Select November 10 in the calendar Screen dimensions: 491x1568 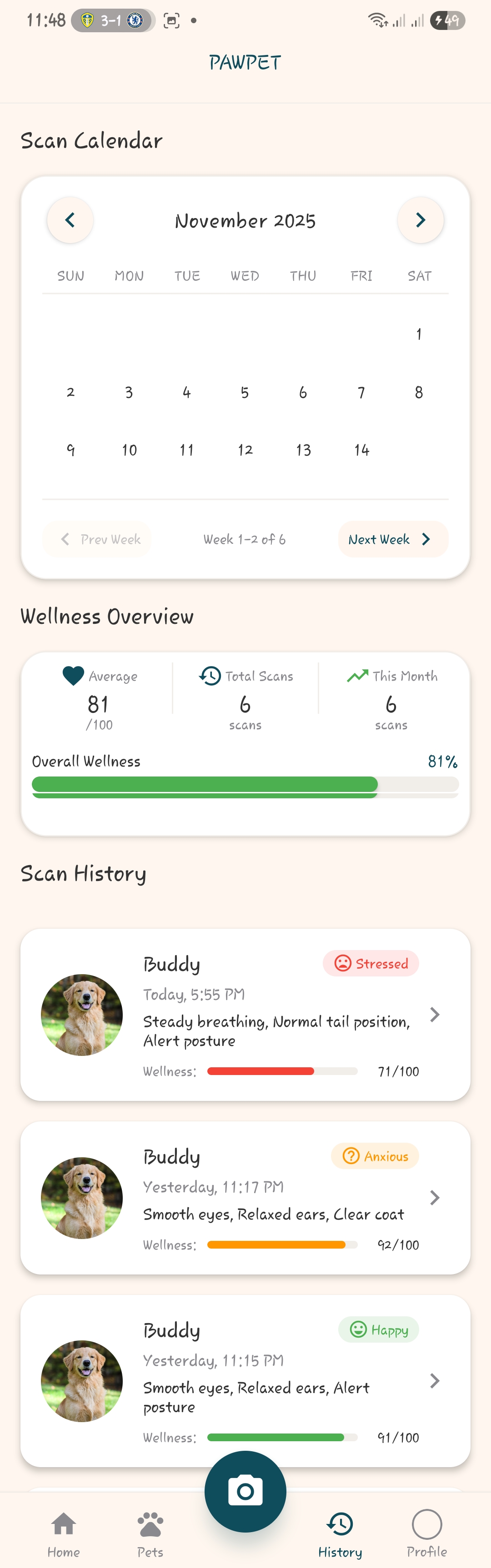pos(129,450)
